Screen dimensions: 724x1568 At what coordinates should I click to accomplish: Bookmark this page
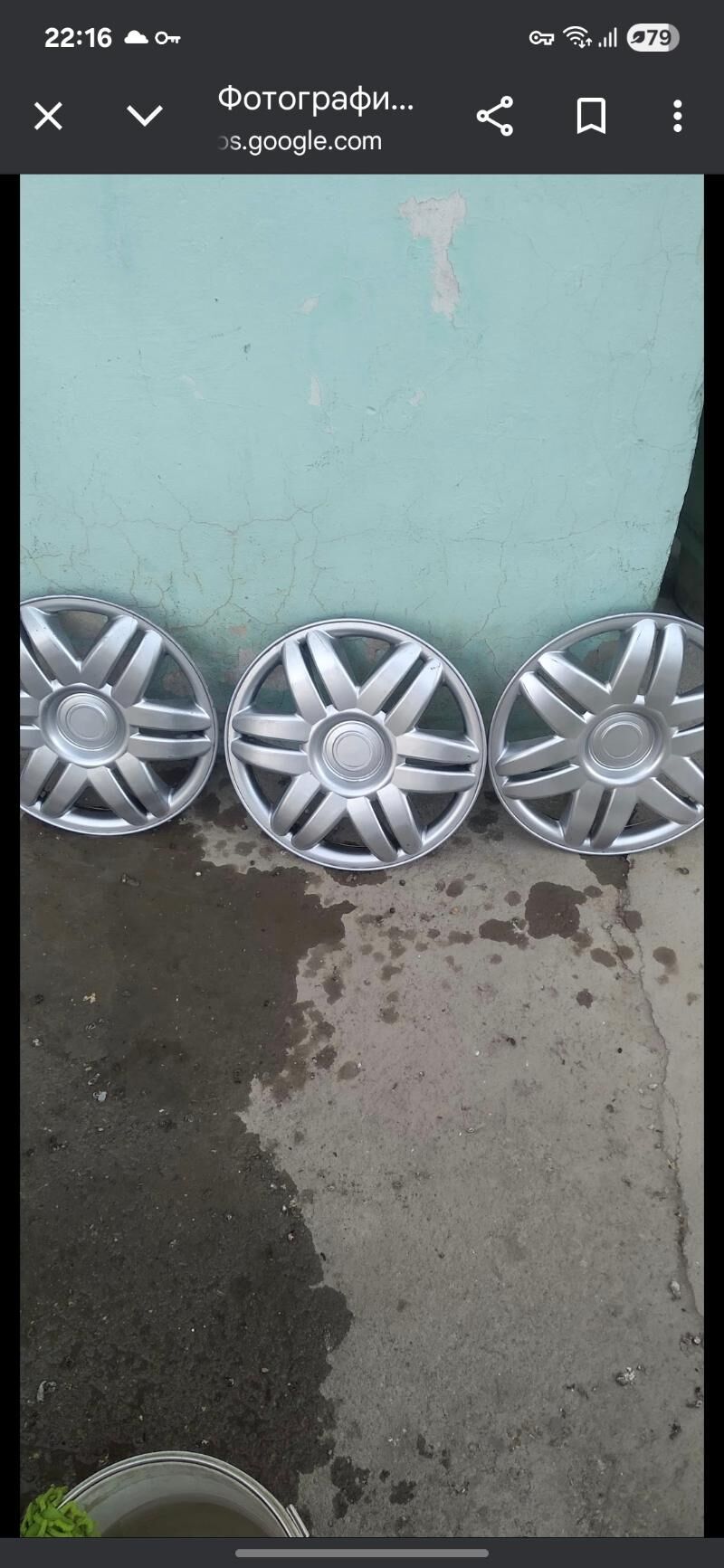point(591,117)
